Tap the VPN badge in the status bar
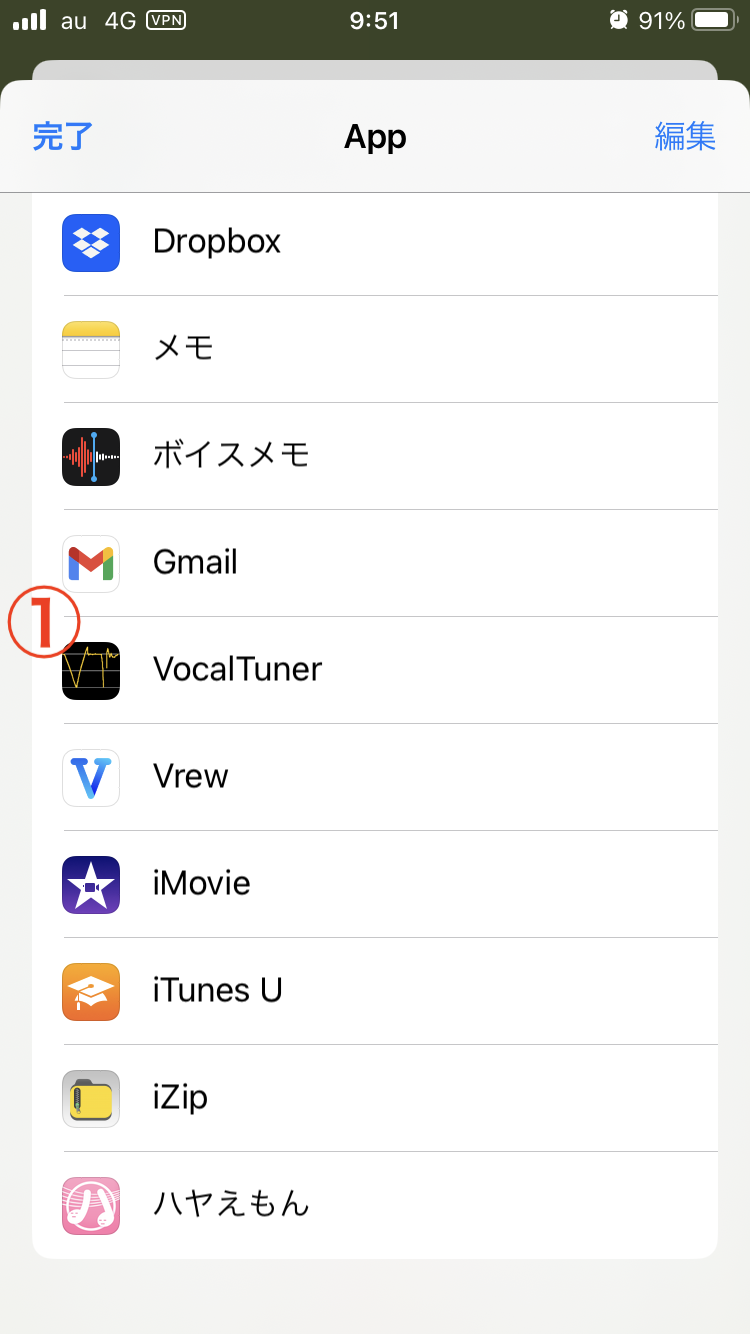This screenshot has height=1334, width=750. click(x=163, y=19)
